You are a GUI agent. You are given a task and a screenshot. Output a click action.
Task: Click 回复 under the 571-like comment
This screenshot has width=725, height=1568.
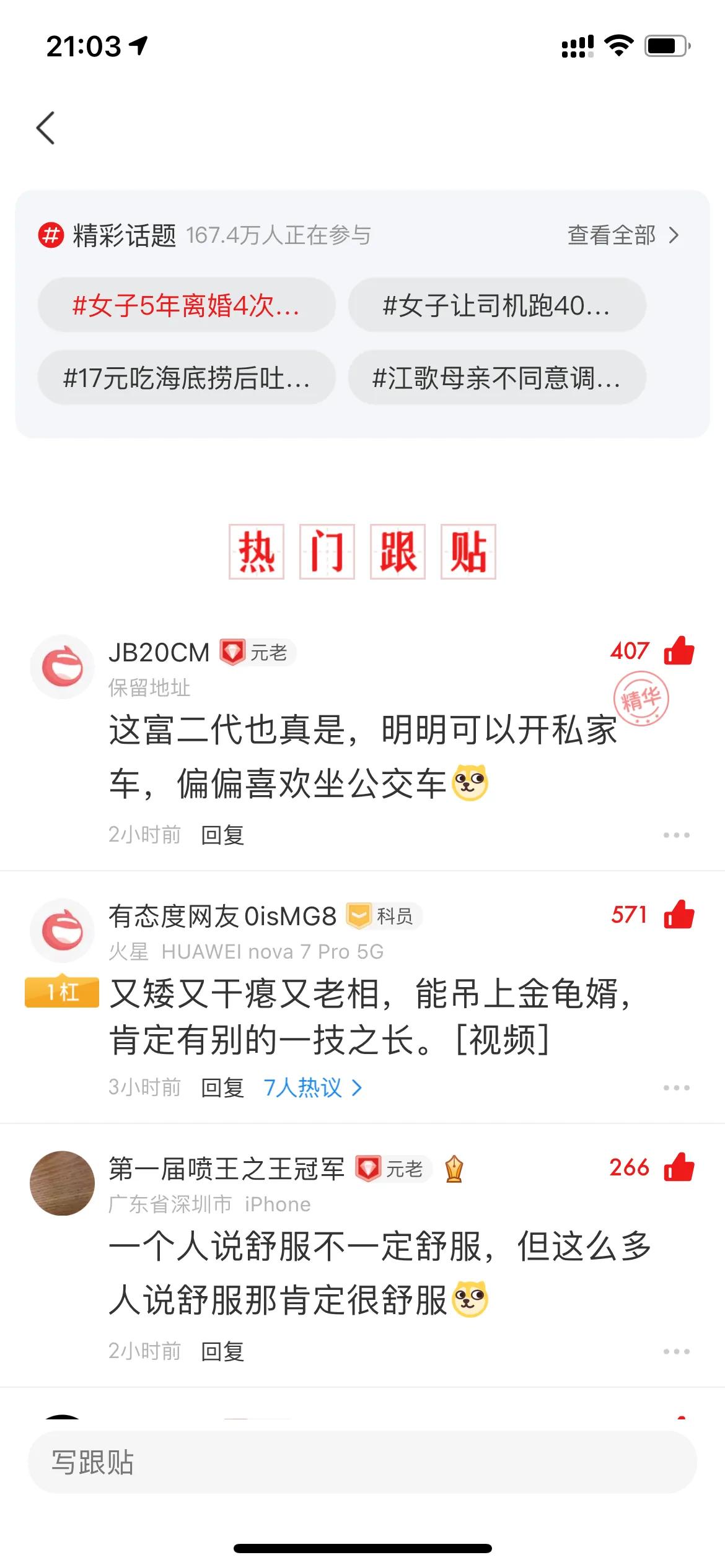click(224, 1087)
